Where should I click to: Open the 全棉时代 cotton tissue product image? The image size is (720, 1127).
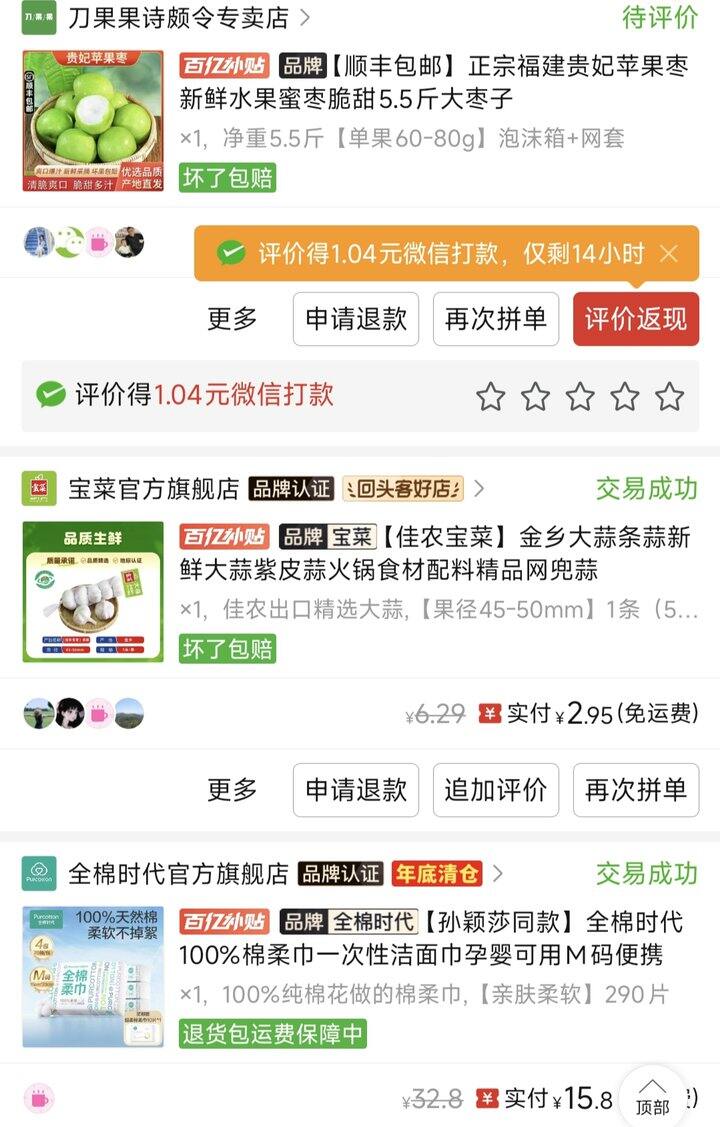pyautogui.click(x=93, y=977)
